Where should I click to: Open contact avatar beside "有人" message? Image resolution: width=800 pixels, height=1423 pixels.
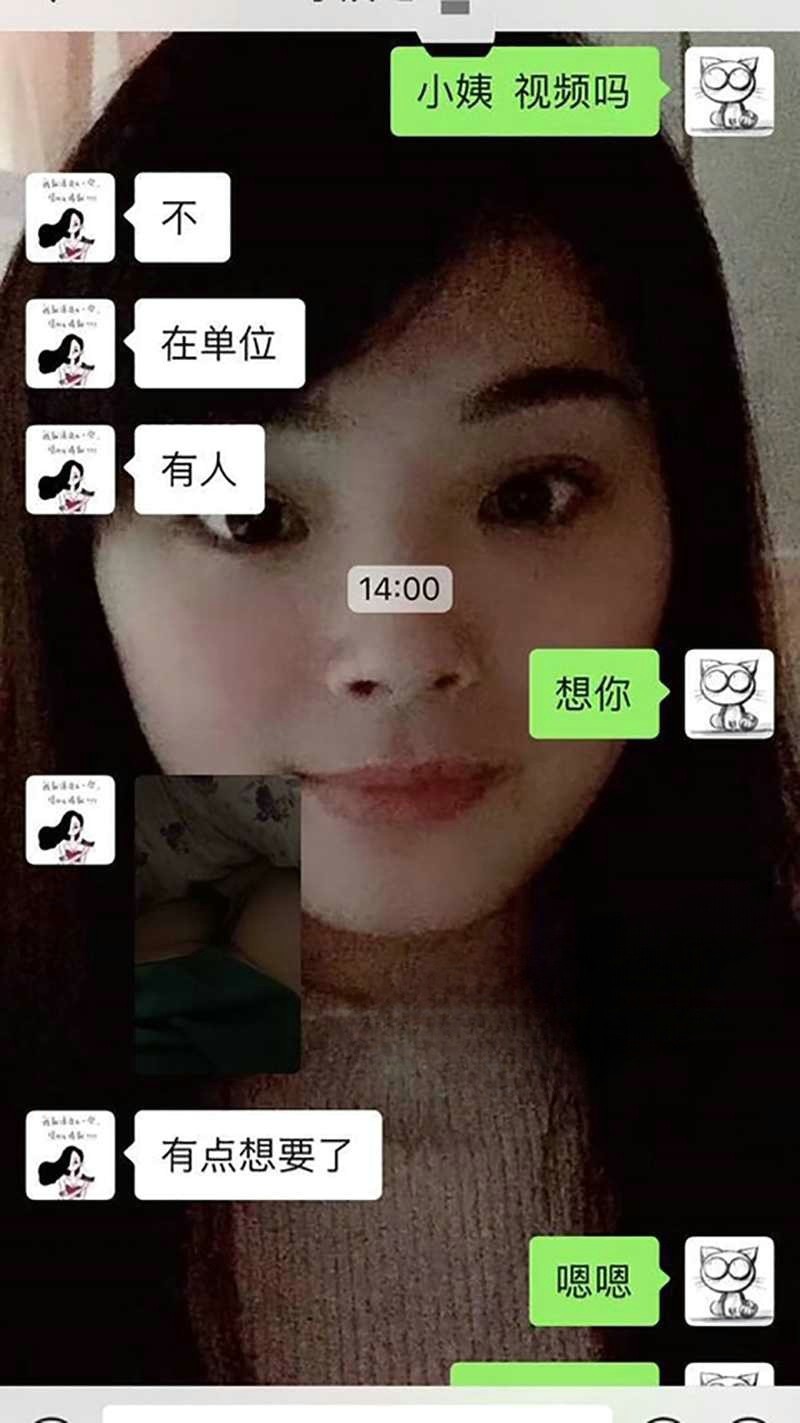pos(70,469)
